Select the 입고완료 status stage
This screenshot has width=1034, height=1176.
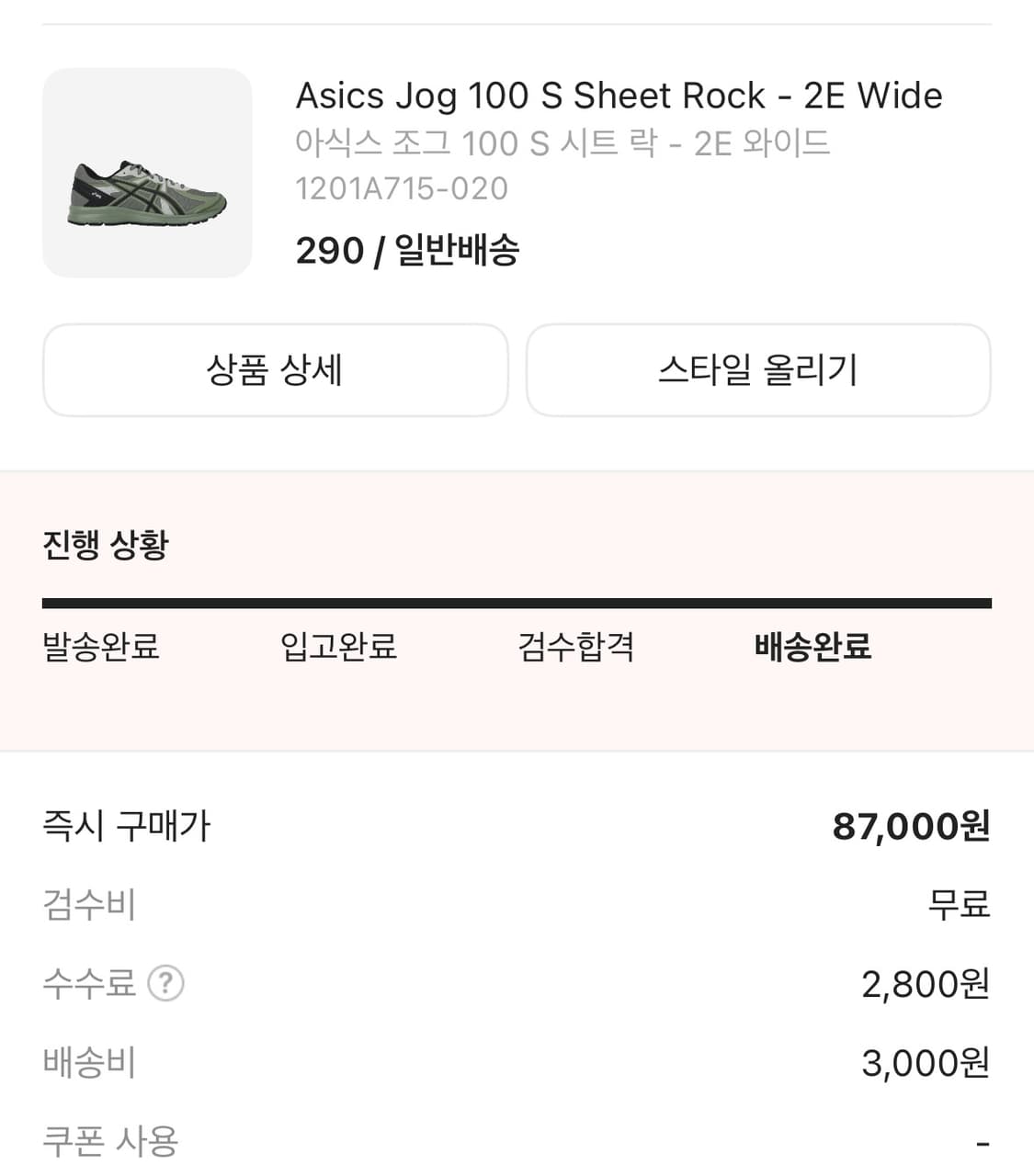pyautogui.click(x=338, y=647)
